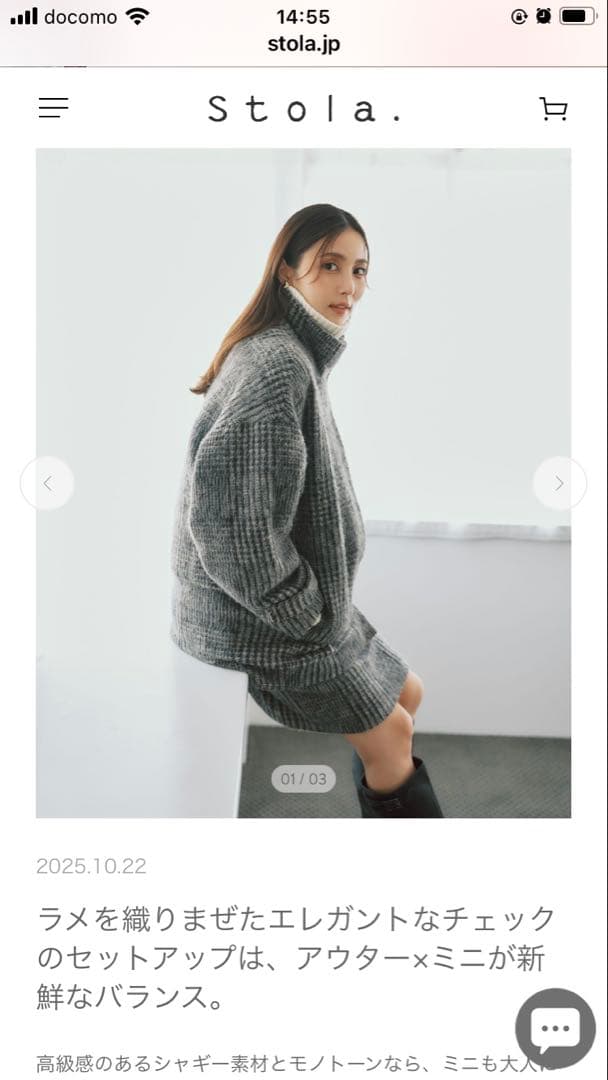The image size is (608, 1080).
Task: Open the chat support bubble
Action: 555,1027
